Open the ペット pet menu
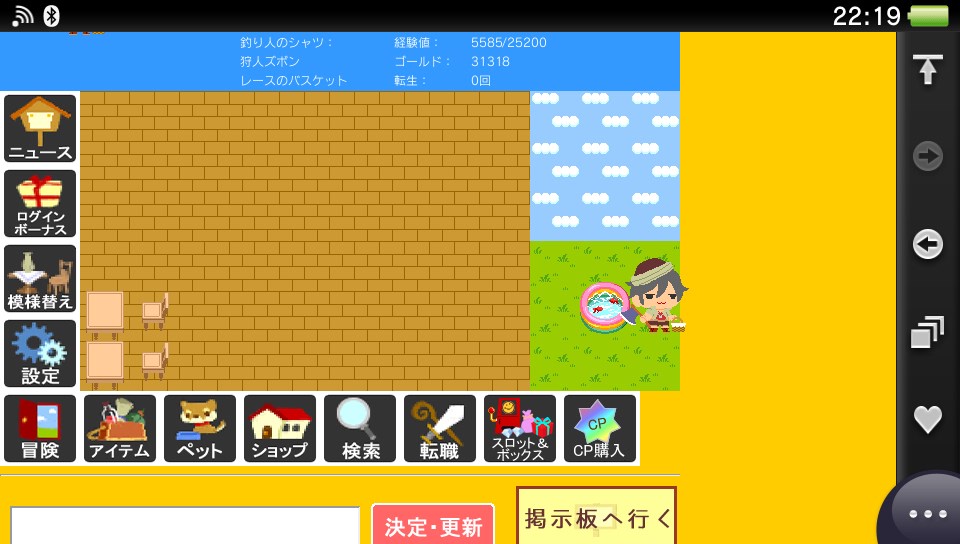This screenshot has height=544, width=960. click(x=200, y=428)
